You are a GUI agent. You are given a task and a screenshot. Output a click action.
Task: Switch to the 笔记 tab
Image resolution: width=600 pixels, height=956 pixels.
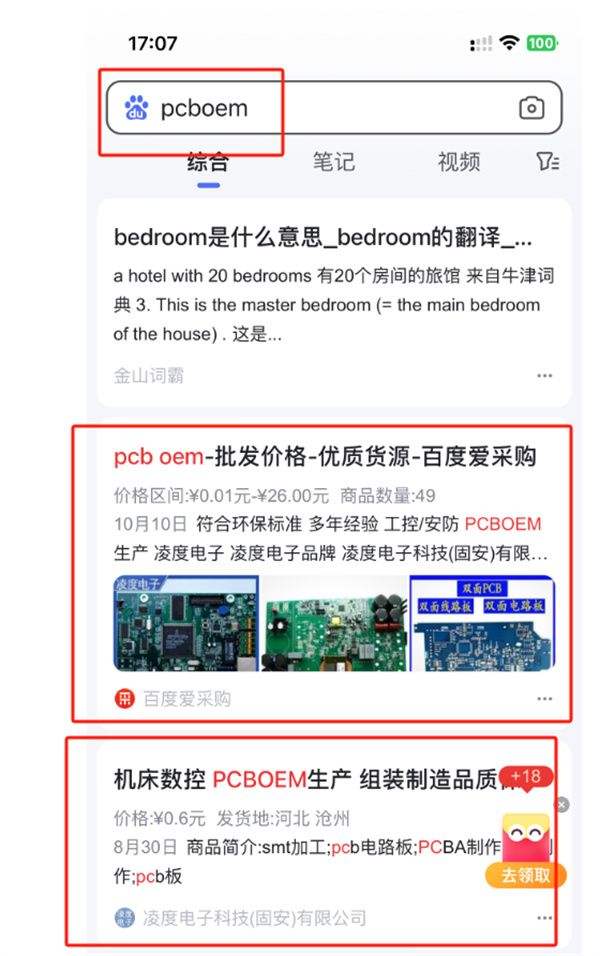pyautogui.click(x=333, y=162)
